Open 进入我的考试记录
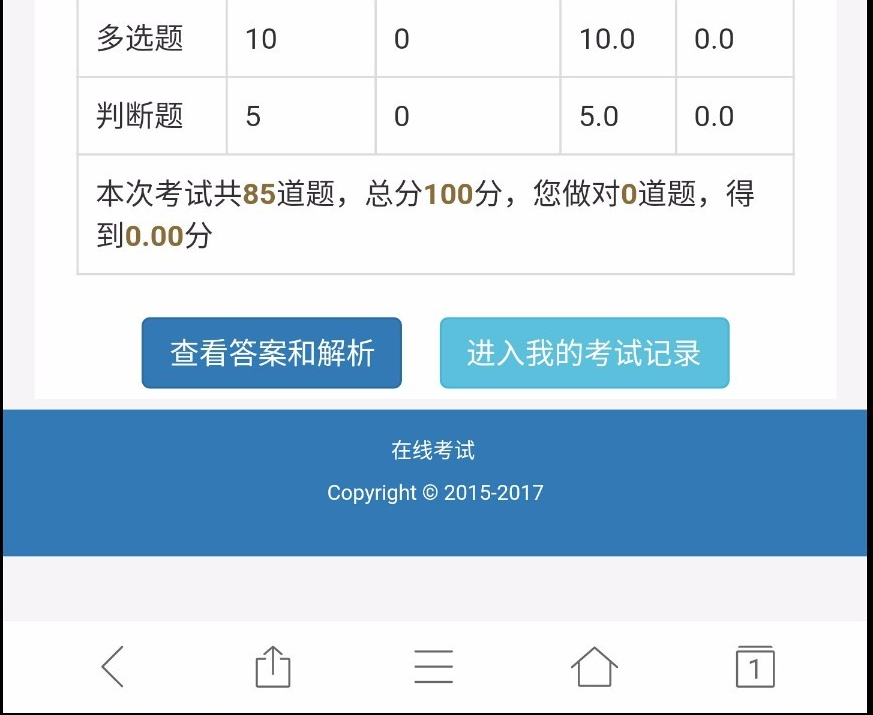This screenshot has width=873, height=715. [584, 353]
